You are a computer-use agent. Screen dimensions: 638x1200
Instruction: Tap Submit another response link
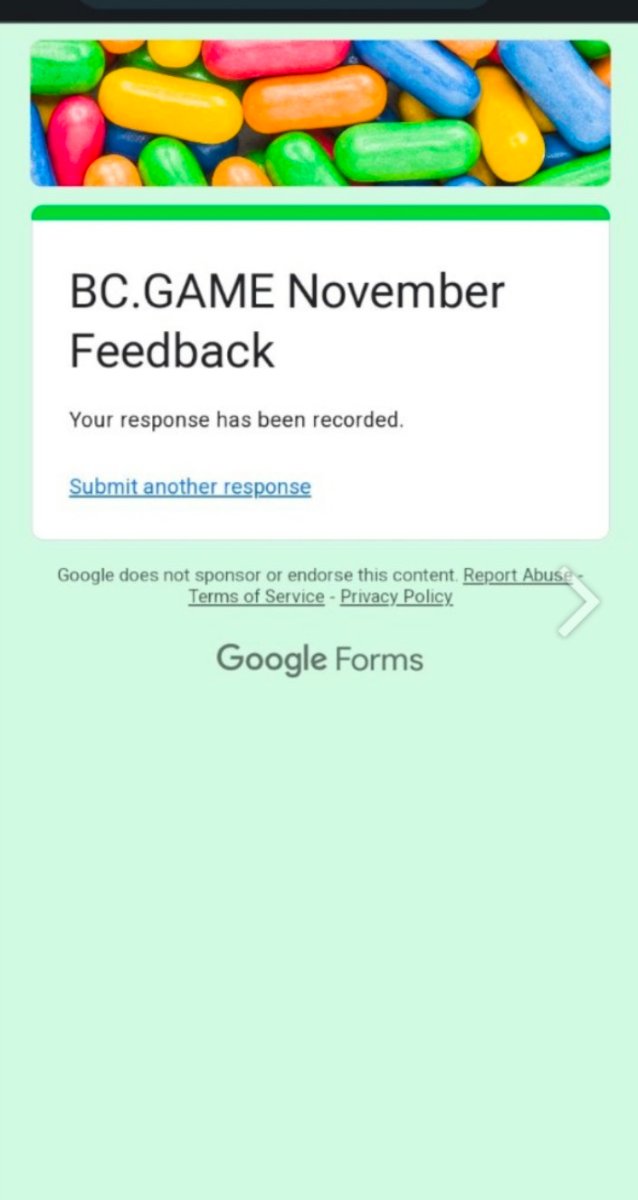click(x=190, y=487)
